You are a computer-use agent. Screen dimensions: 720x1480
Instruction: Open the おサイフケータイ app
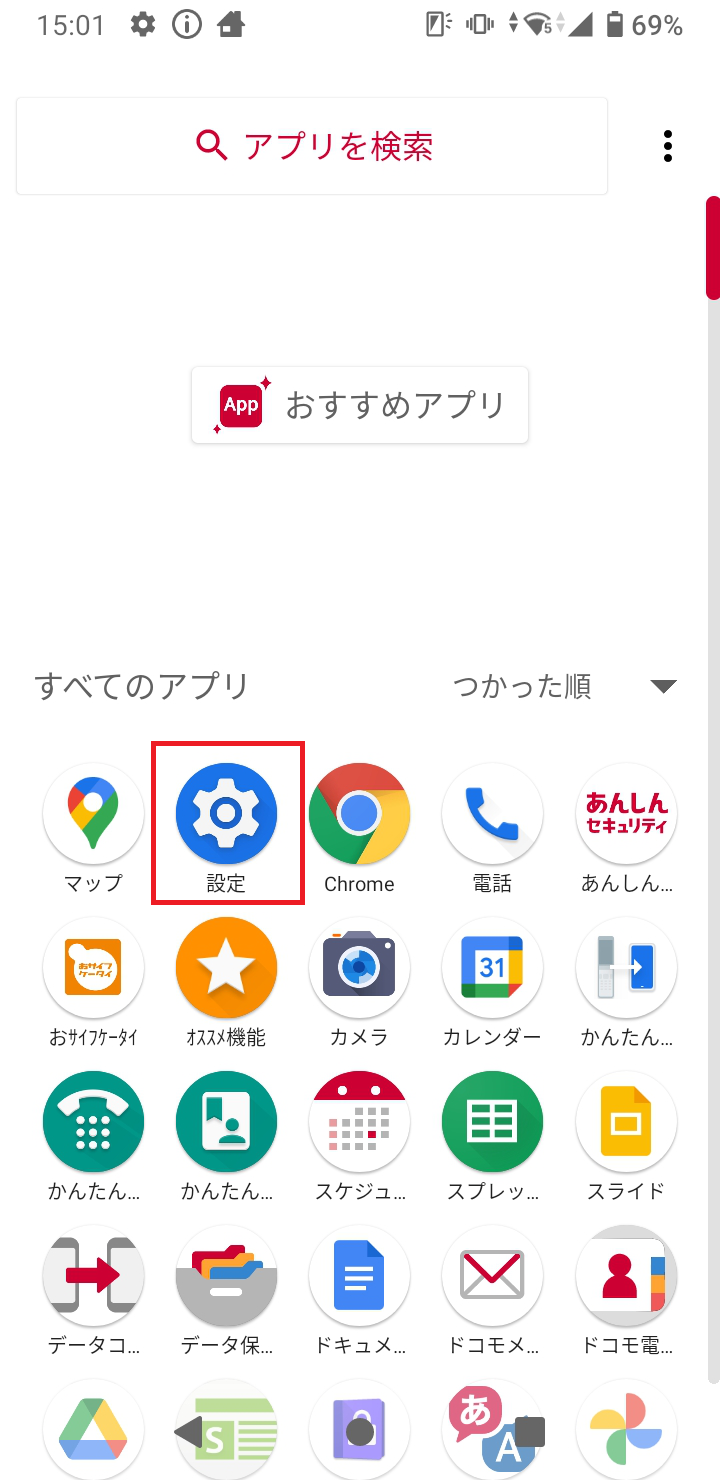pyautogui.click(x=93, y=967)
